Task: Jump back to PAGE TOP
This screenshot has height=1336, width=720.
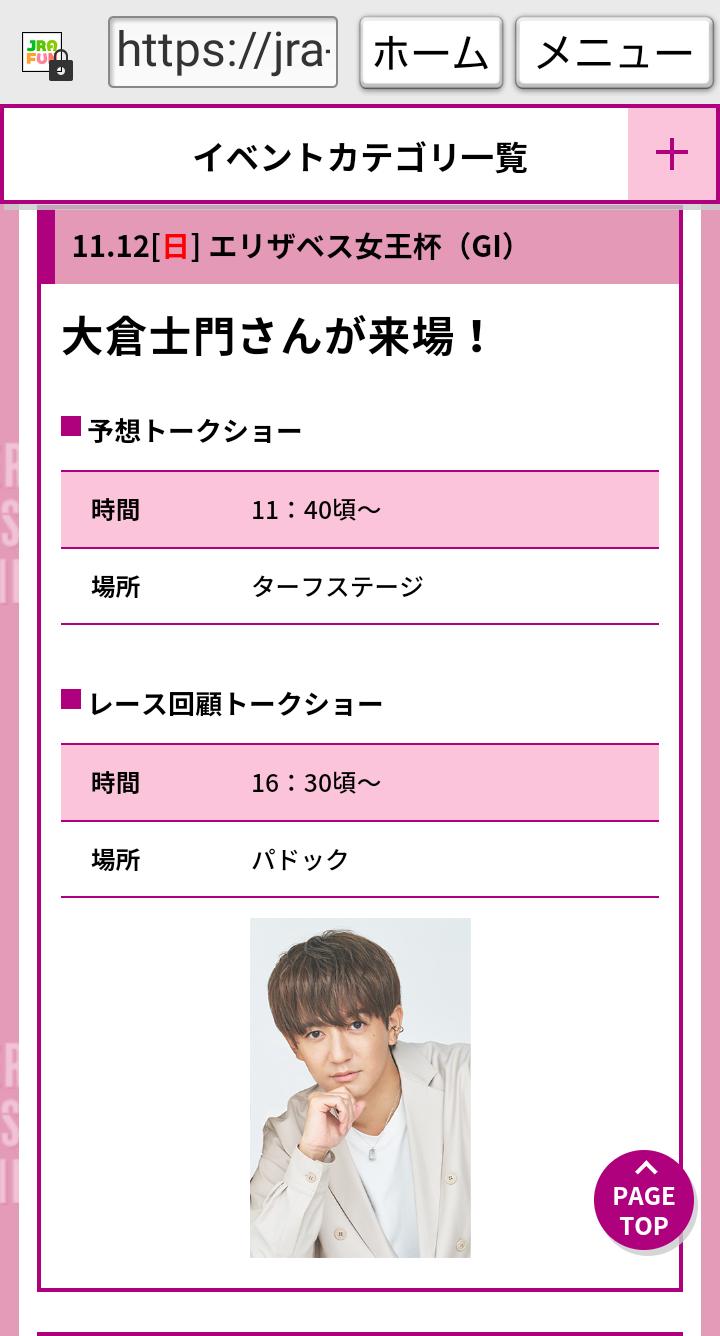Action: coord(643,1200)
